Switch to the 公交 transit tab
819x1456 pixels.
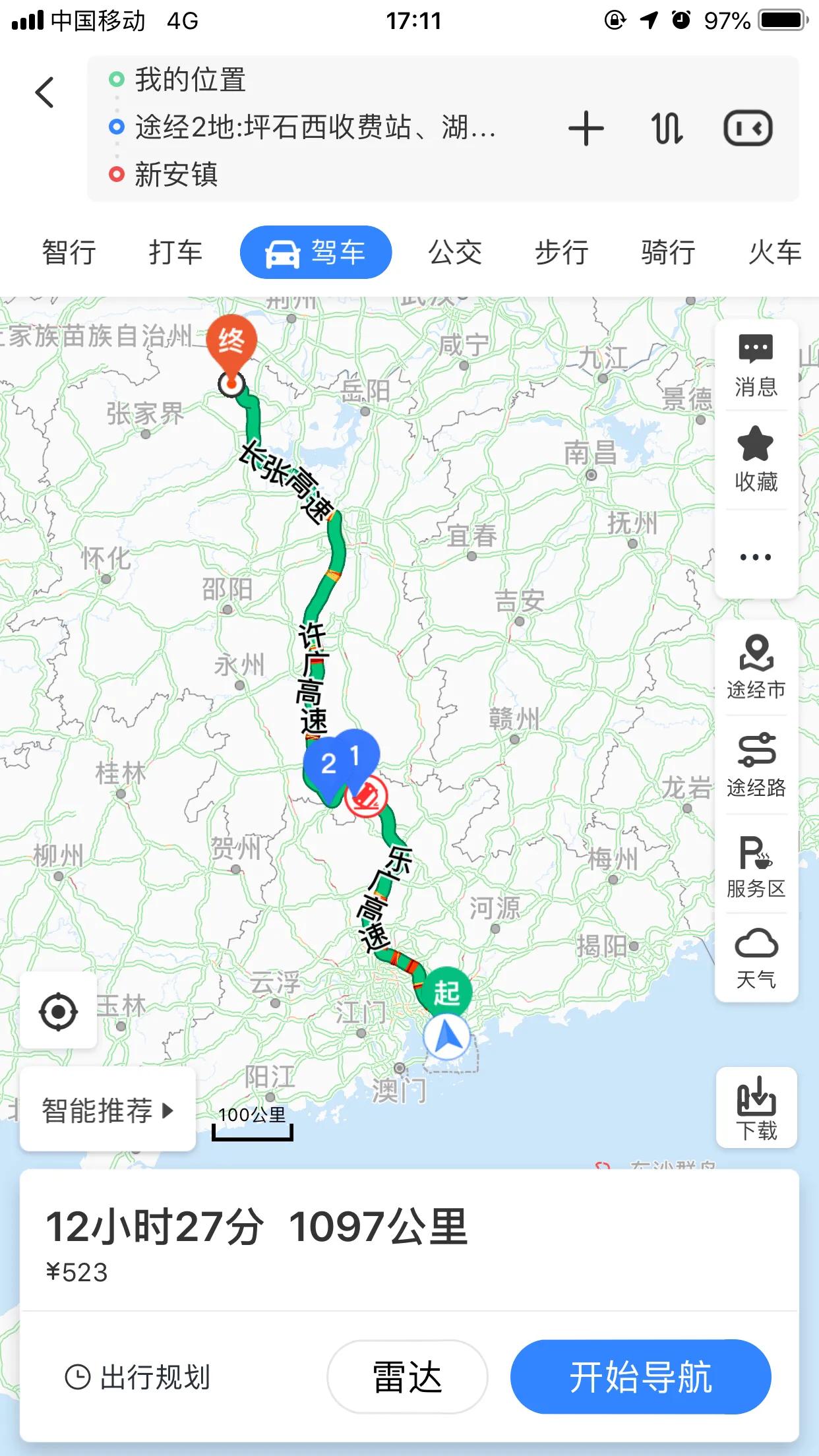click(x=456, y=253)
